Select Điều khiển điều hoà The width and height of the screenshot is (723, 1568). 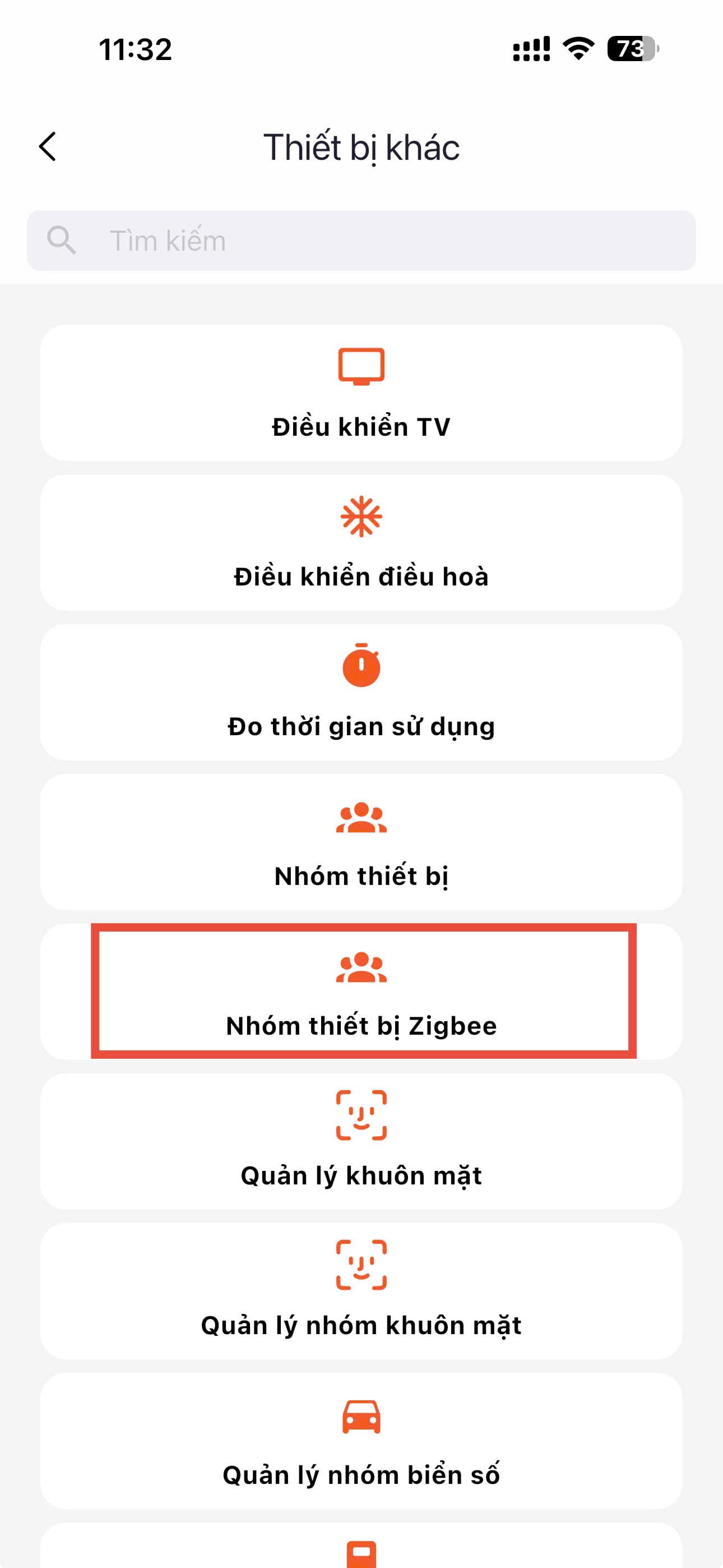pos(361,543)
